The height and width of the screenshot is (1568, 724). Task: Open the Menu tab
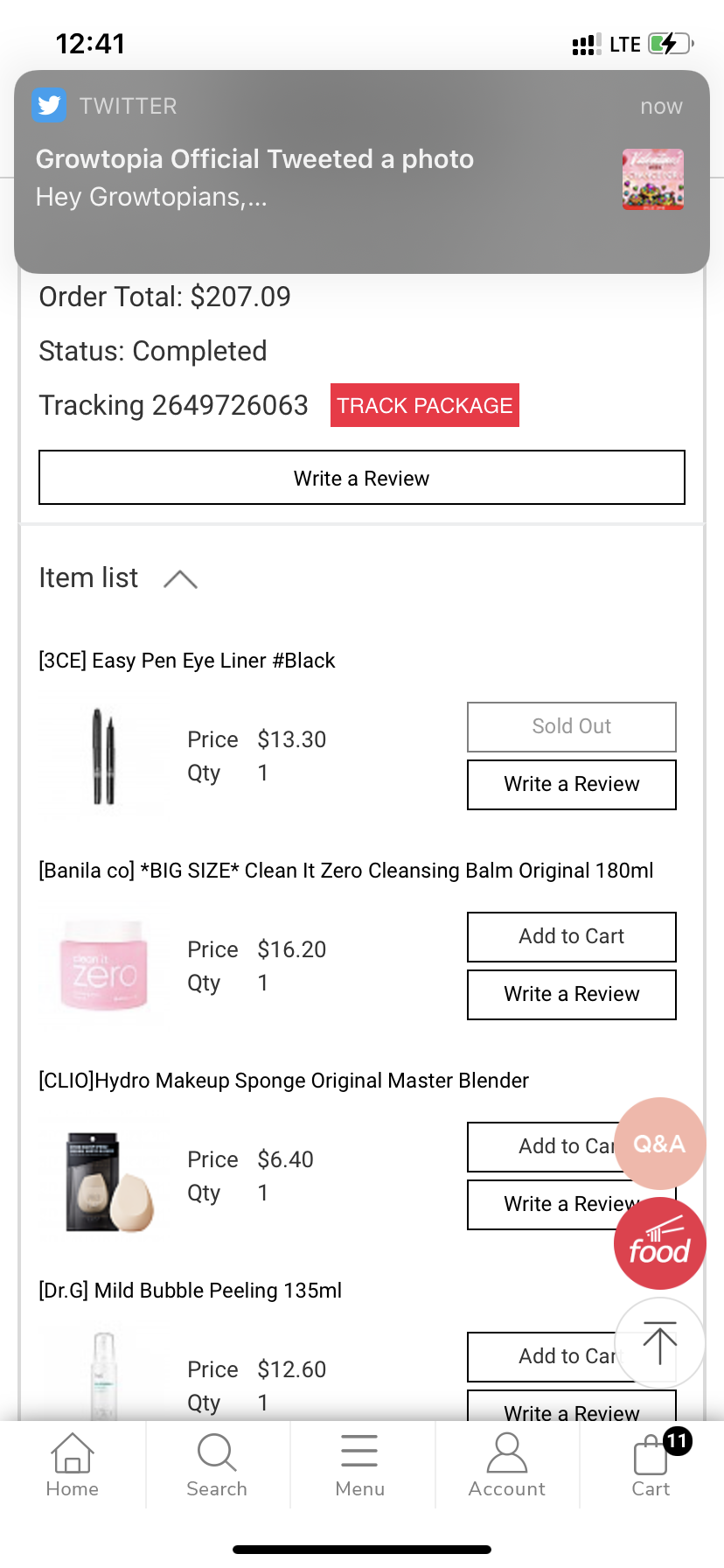[x=360, y=1466]
